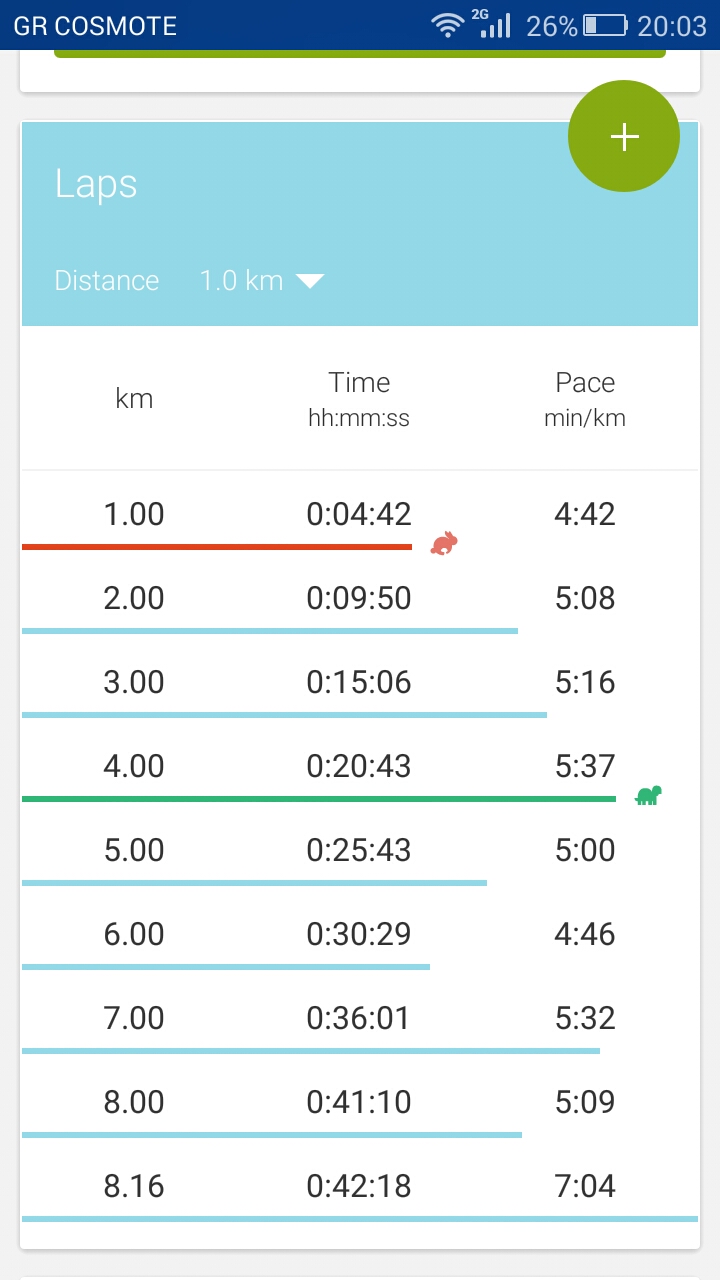Tap the green plus floating button
The height and width of the screenshot is (1280, 720).
pyautogui.click(x=624, y=136)
